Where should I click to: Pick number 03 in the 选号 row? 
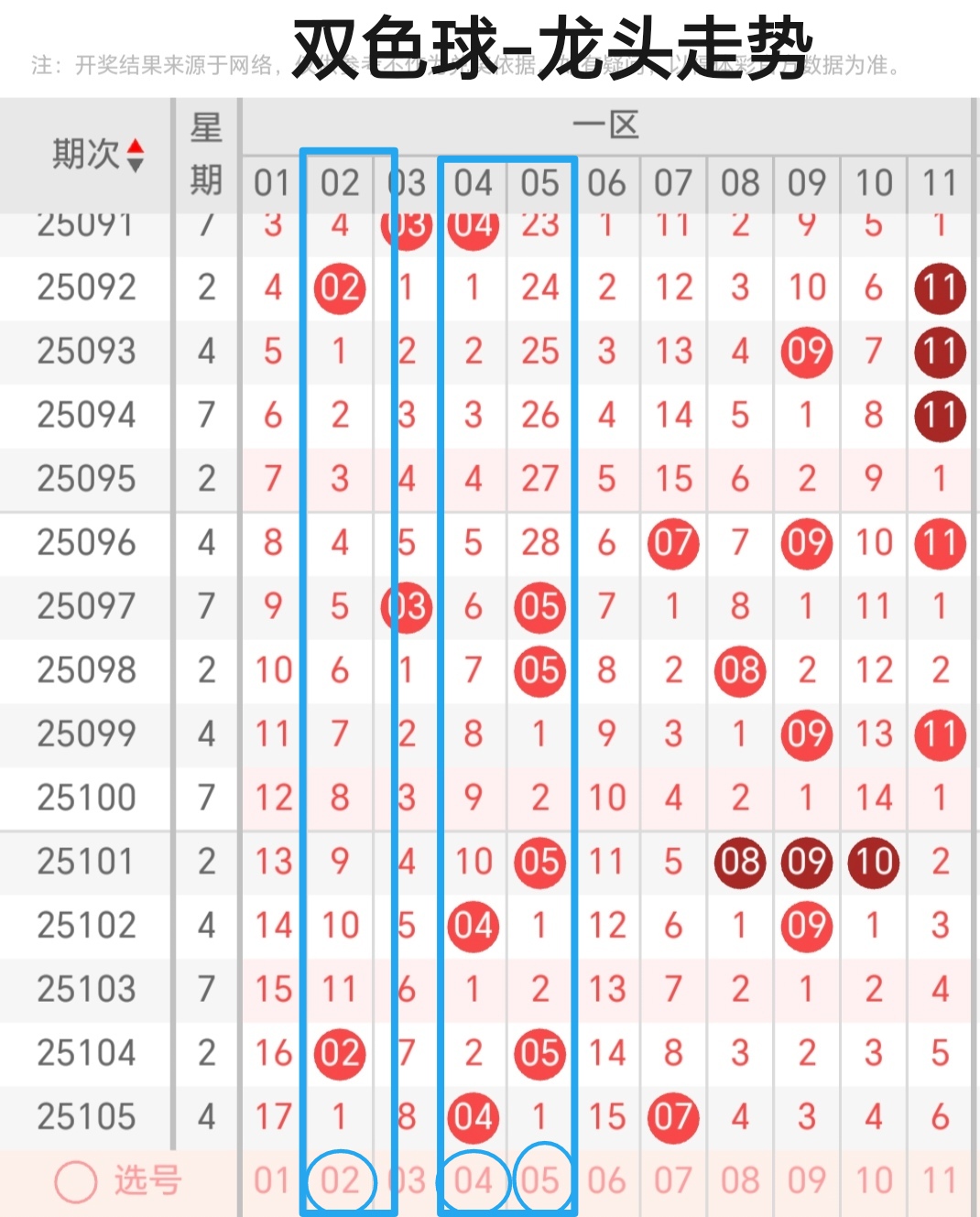407,1181
